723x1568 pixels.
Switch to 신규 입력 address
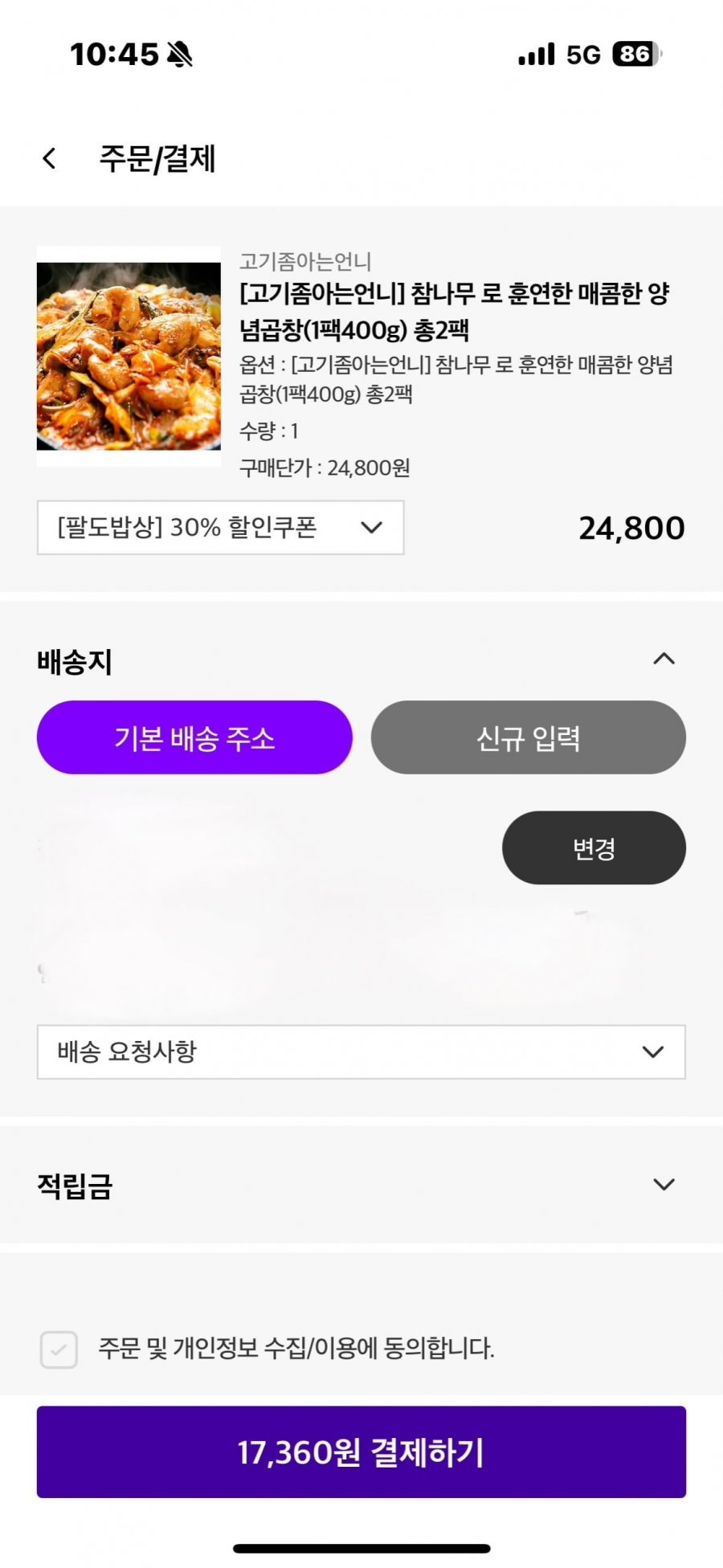[528, 737]
